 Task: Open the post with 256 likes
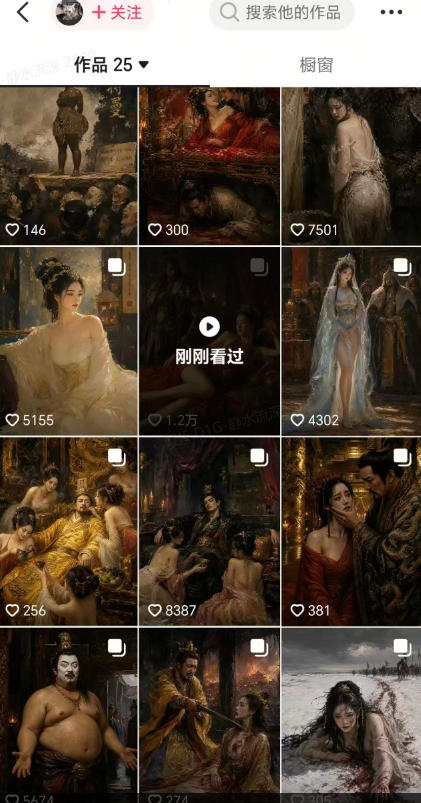click(69, 532)
